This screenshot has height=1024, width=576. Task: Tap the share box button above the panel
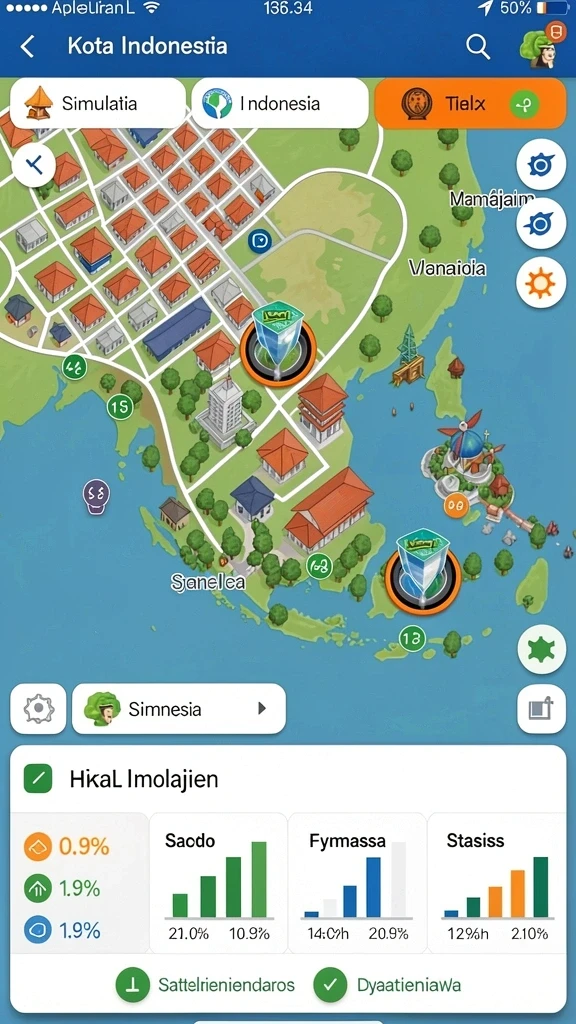541,709
